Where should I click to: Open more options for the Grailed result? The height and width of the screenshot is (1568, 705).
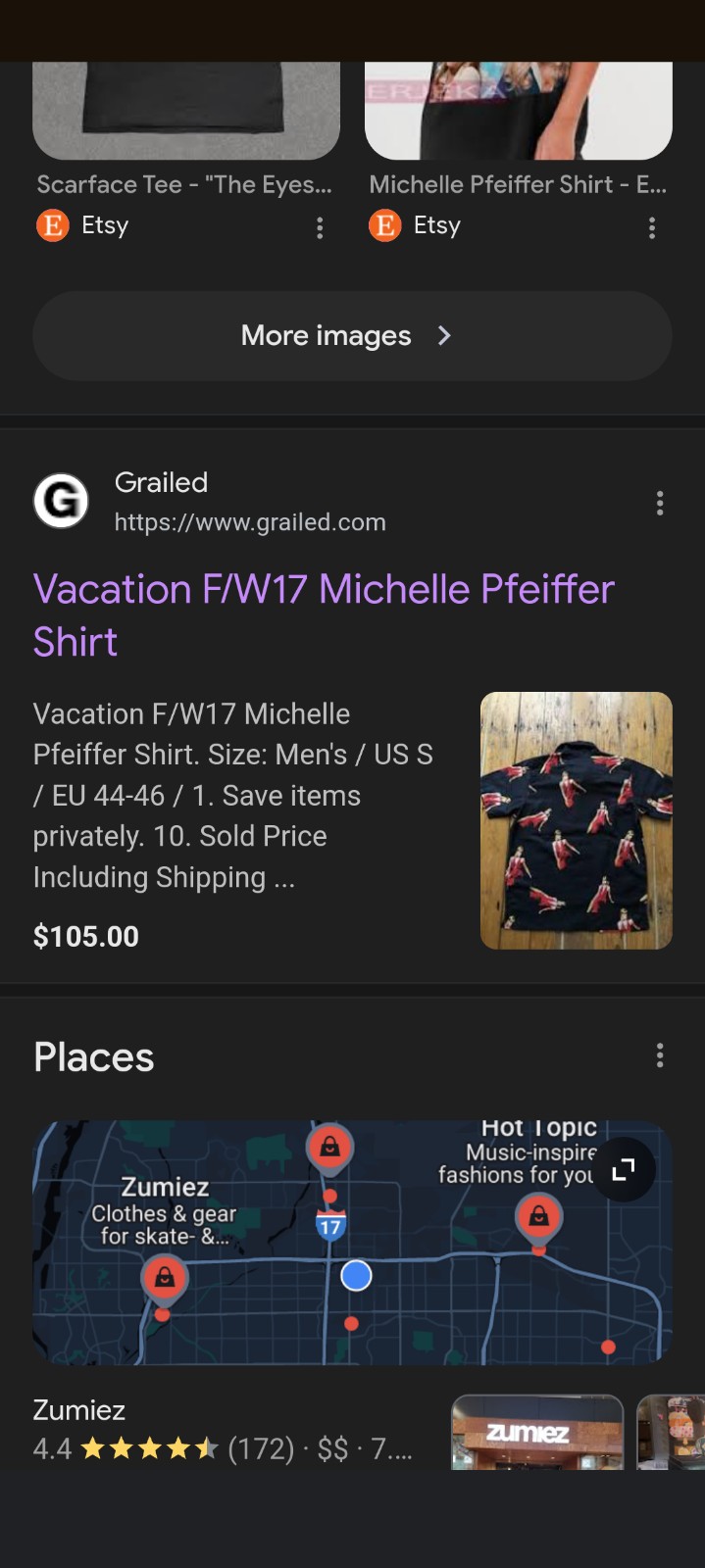click(x=660, y=503)
